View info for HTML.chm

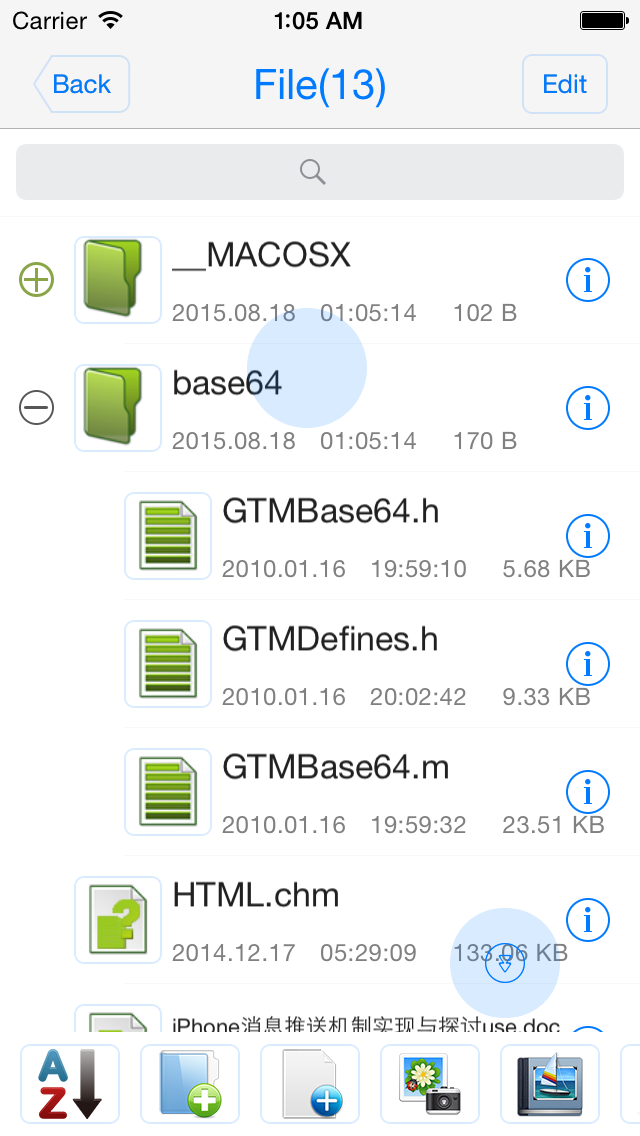(x=588, y=920)
